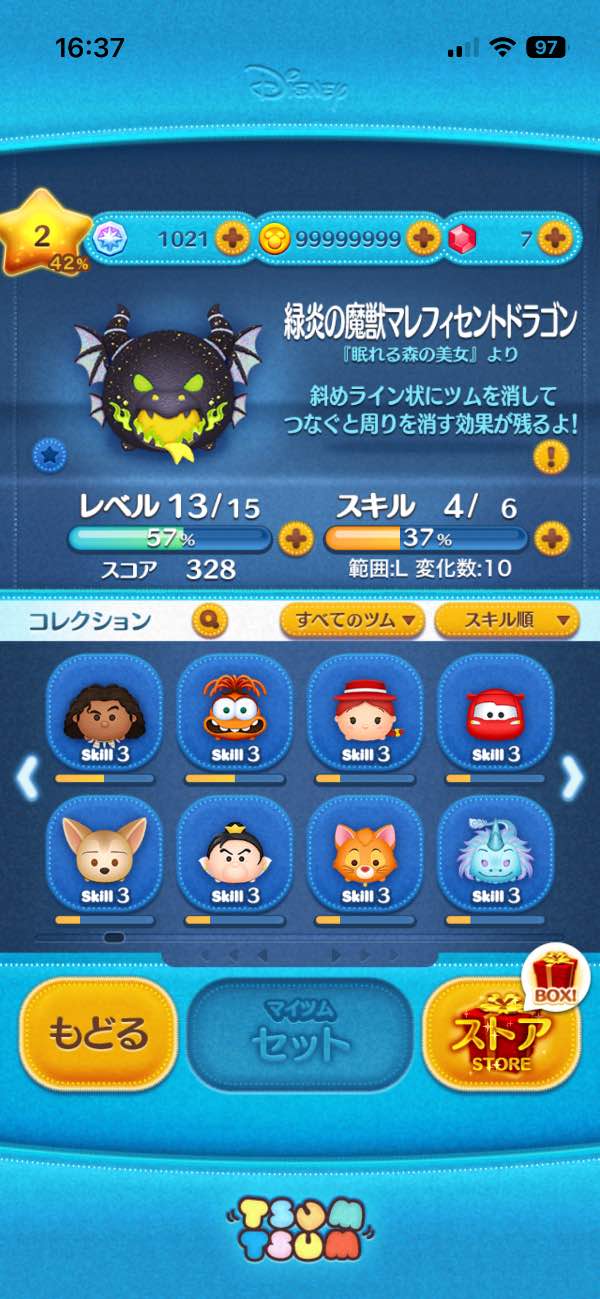Show skill details with the exclamation icon
Viewport: 600px width, 1299px height.
[551, 458]
